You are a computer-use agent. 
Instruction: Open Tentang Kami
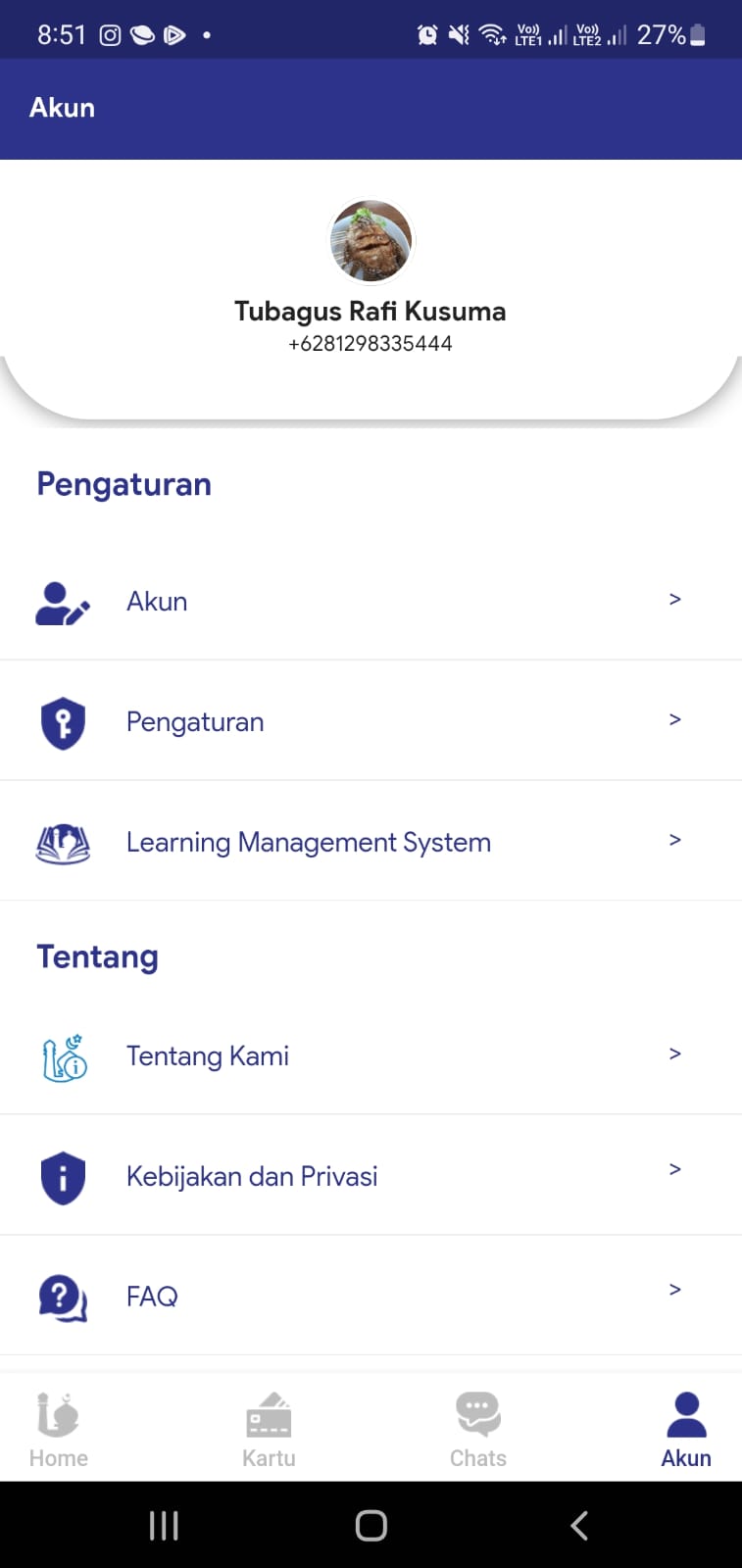[x=371, y=1055]
